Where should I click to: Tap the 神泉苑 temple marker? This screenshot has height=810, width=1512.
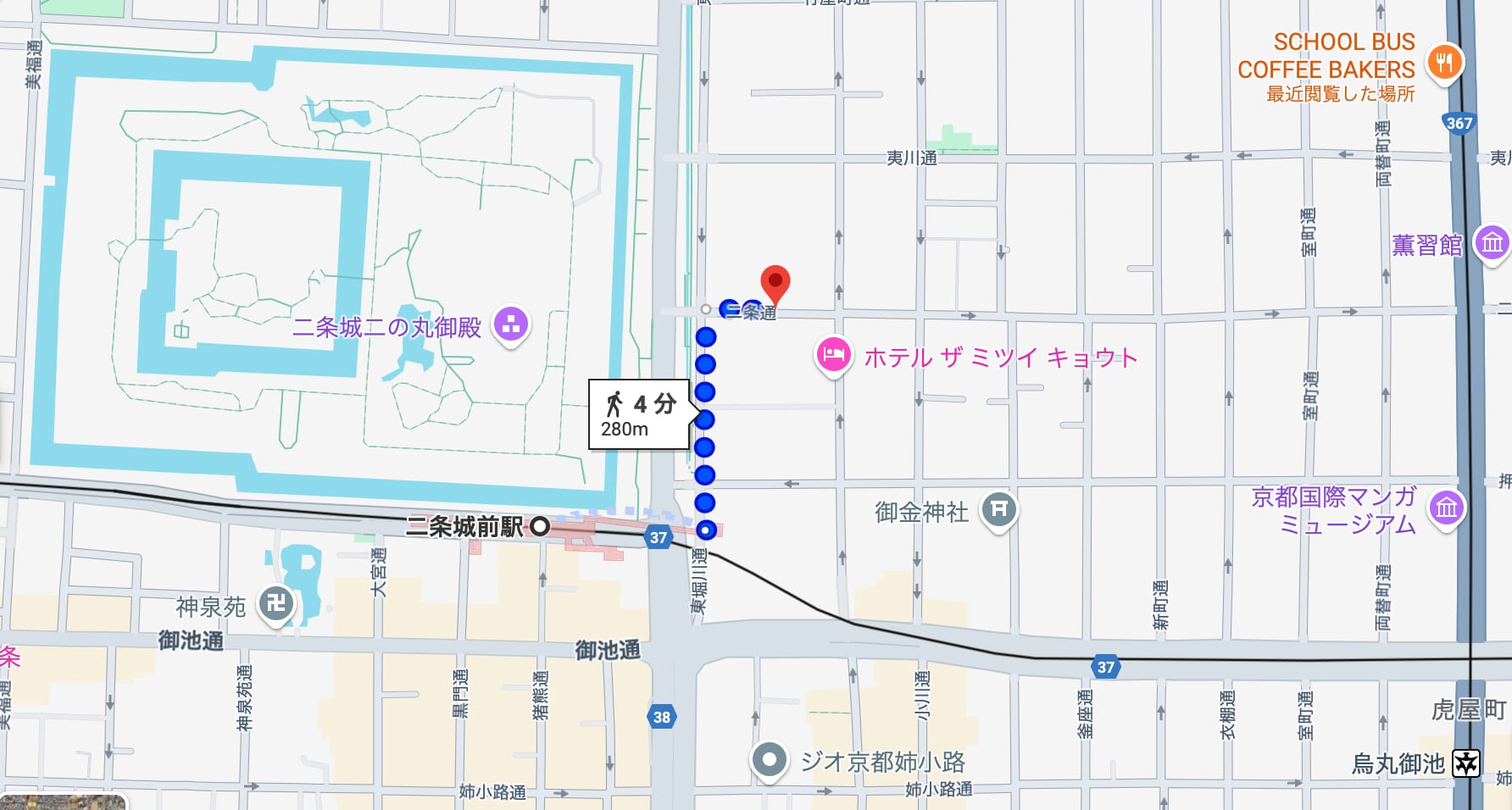point(275,604)
